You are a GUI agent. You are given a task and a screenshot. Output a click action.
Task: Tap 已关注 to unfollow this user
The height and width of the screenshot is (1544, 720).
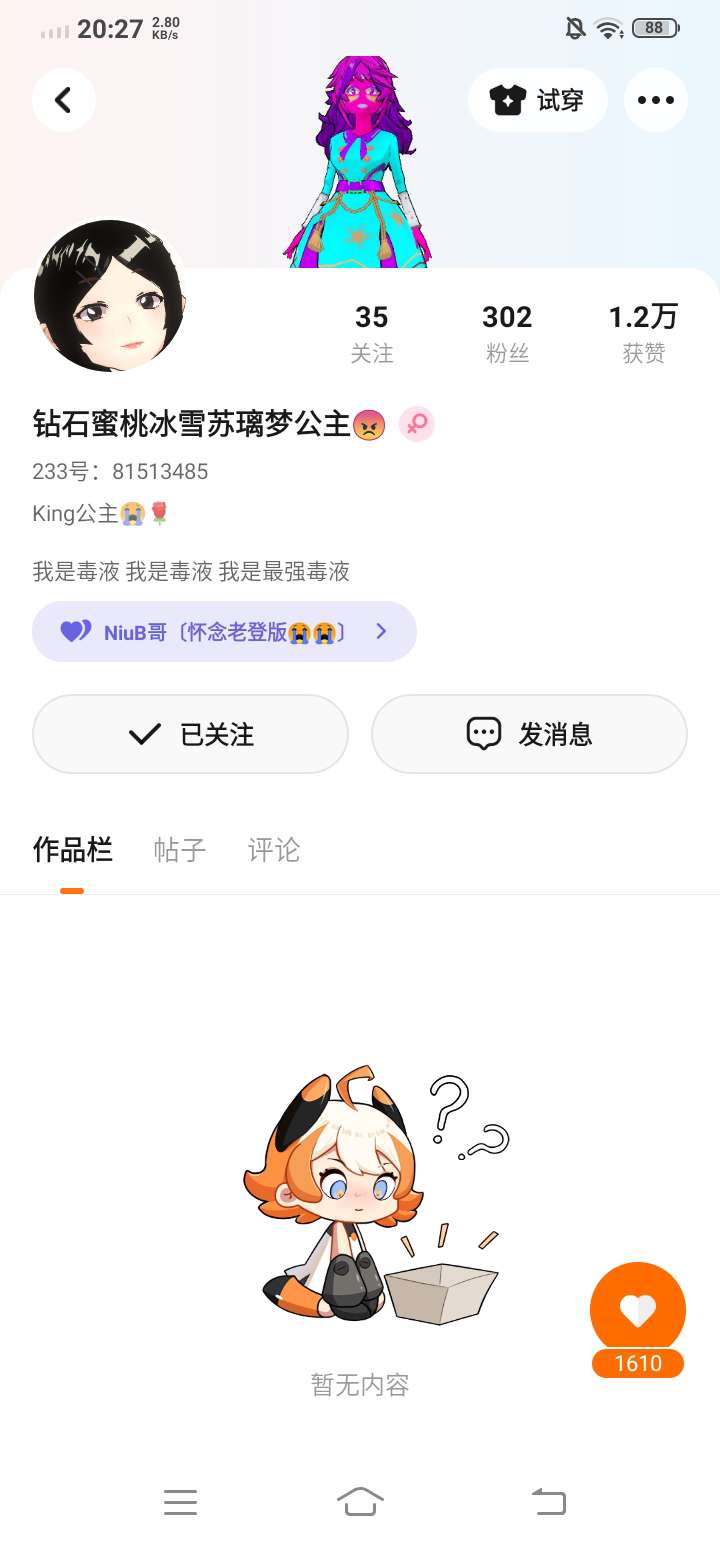190,734
